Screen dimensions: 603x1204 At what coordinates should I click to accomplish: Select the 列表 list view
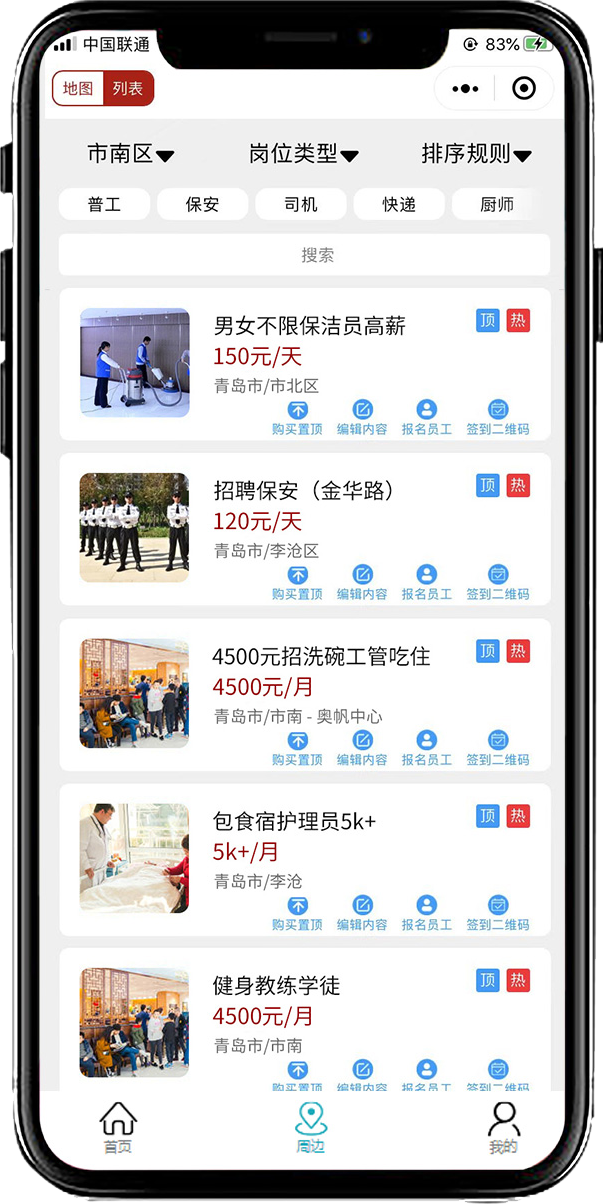(128, 88)
